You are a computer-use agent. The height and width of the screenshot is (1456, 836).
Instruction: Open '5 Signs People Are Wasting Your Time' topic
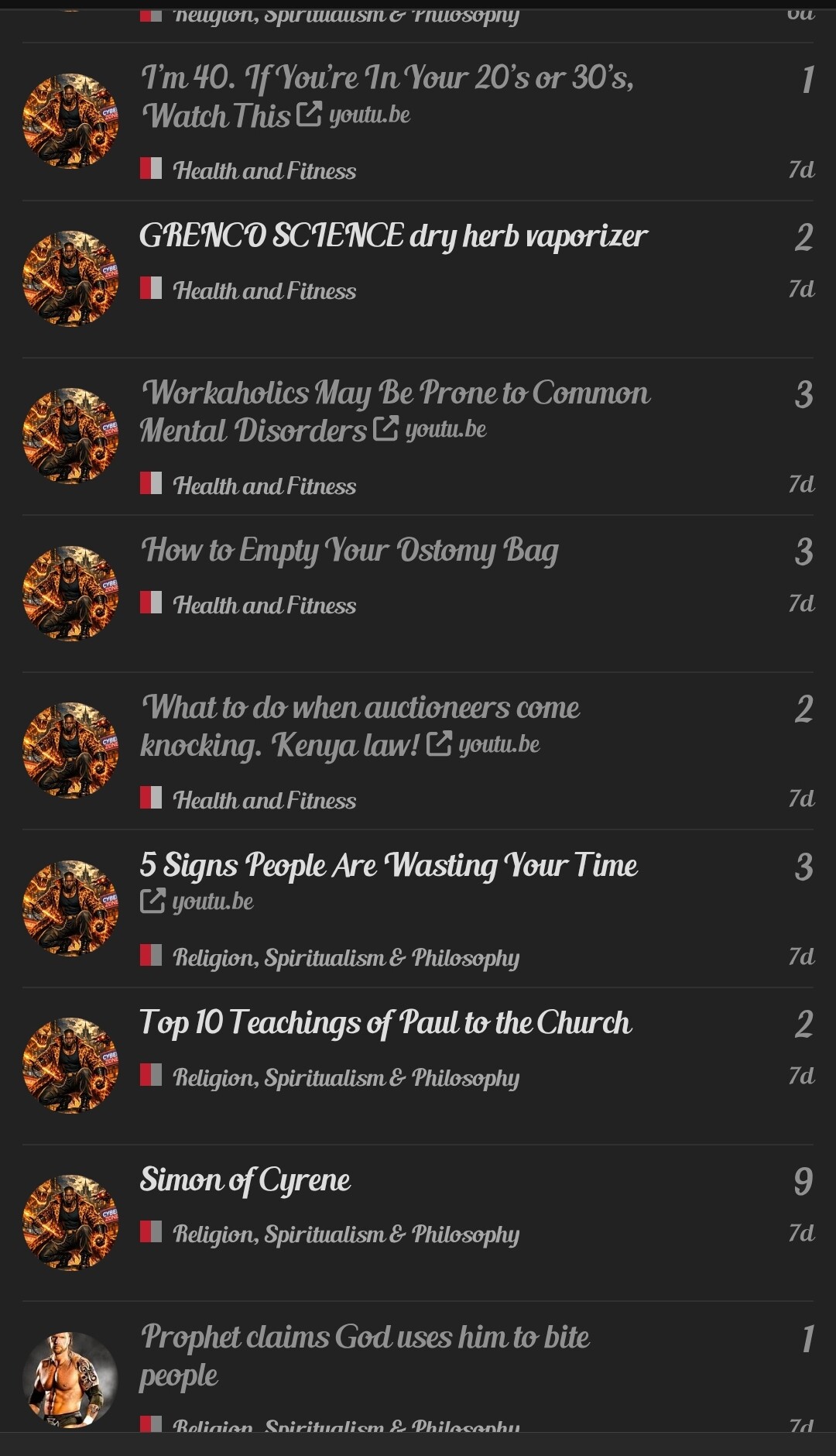(388, 866)
